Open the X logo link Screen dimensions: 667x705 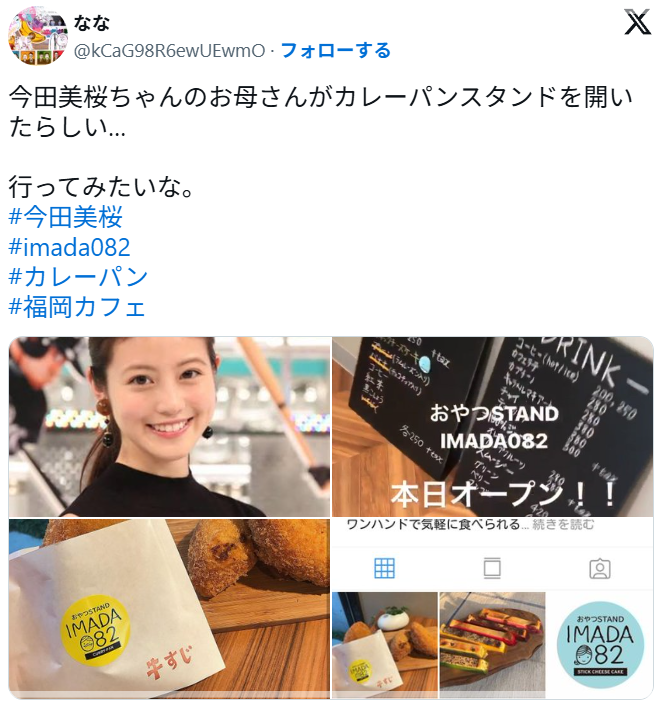pos(637,23)
